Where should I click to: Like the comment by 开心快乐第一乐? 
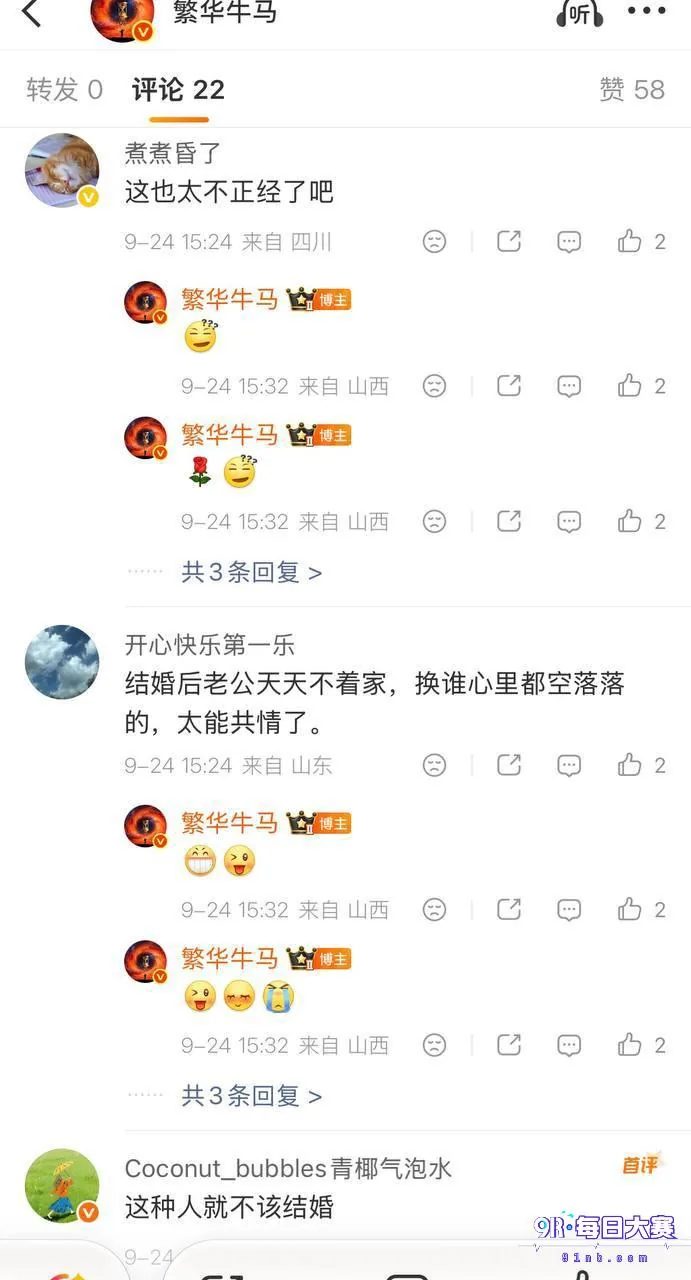coord(641,765)
